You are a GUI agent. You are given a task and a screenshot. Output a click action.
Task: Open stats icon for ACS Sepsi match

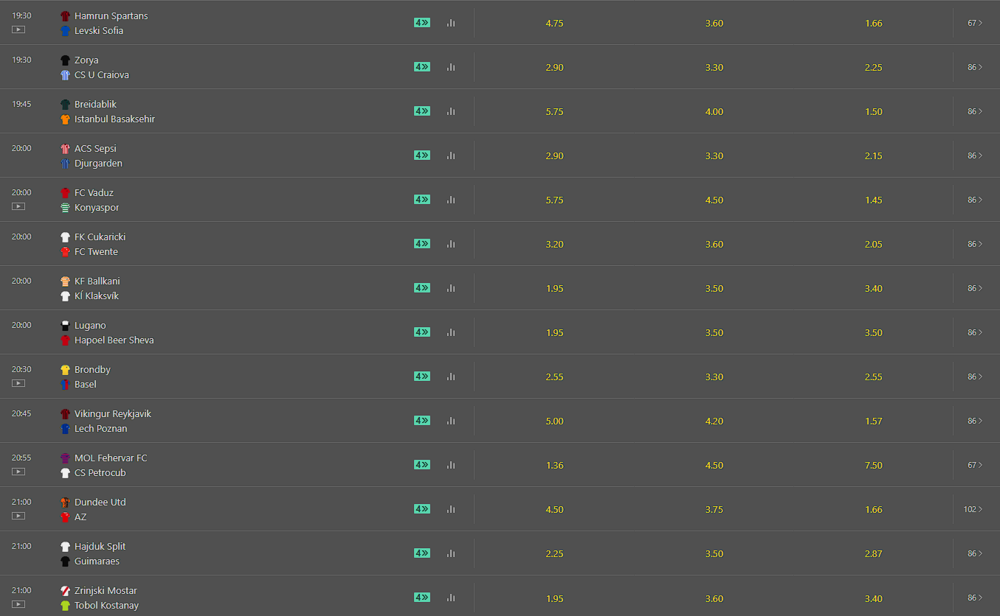(451, 156)
